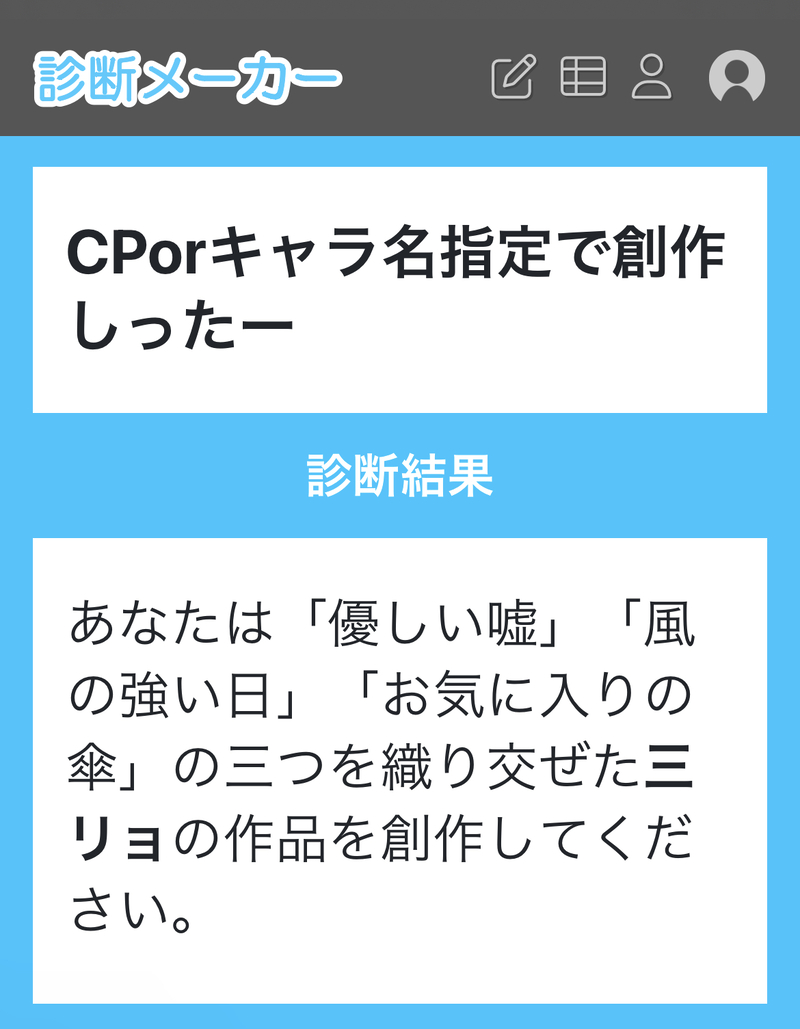Tap the create-diagnosis pencil icon

click(514, 77)
